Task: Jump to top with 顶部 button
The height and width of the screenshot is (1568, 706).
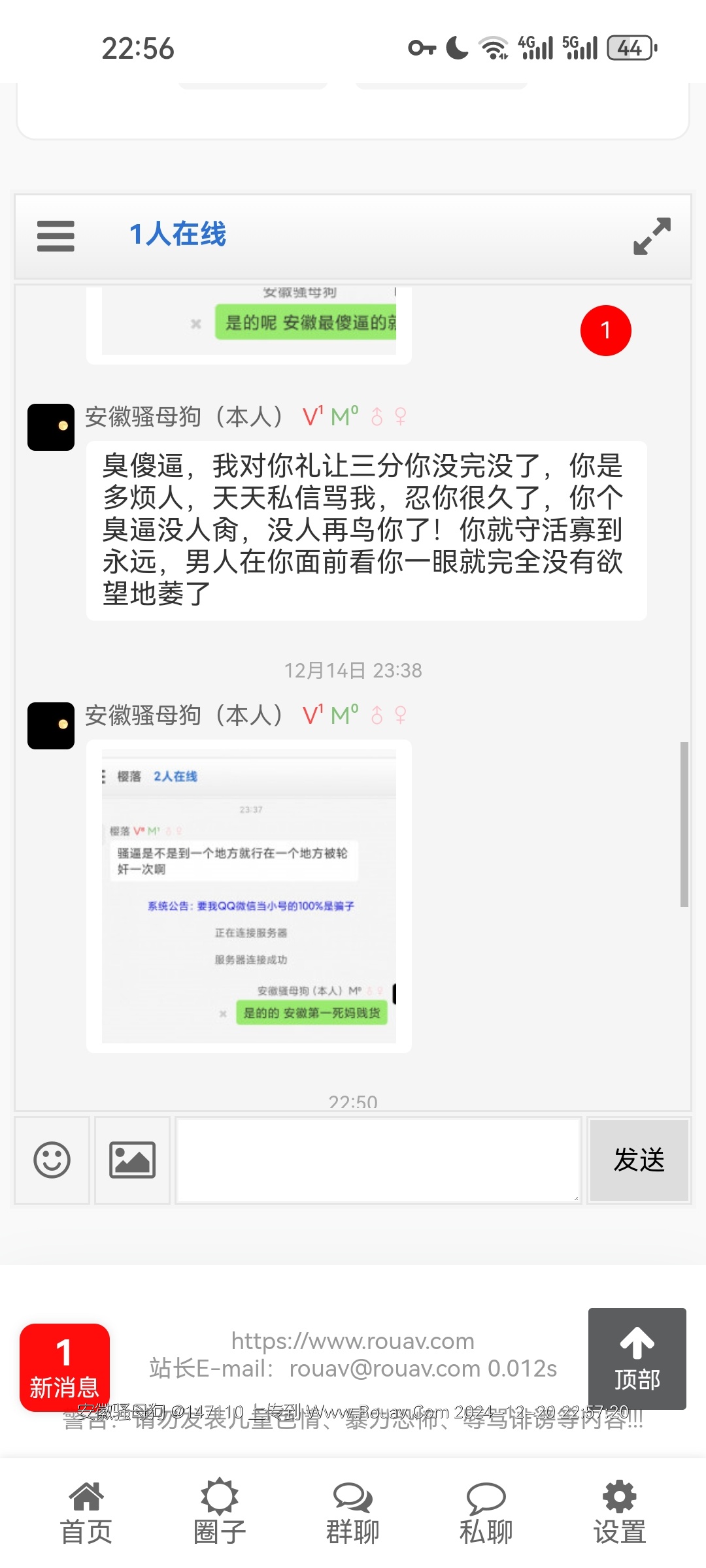Action: [x=637, y=1358]
